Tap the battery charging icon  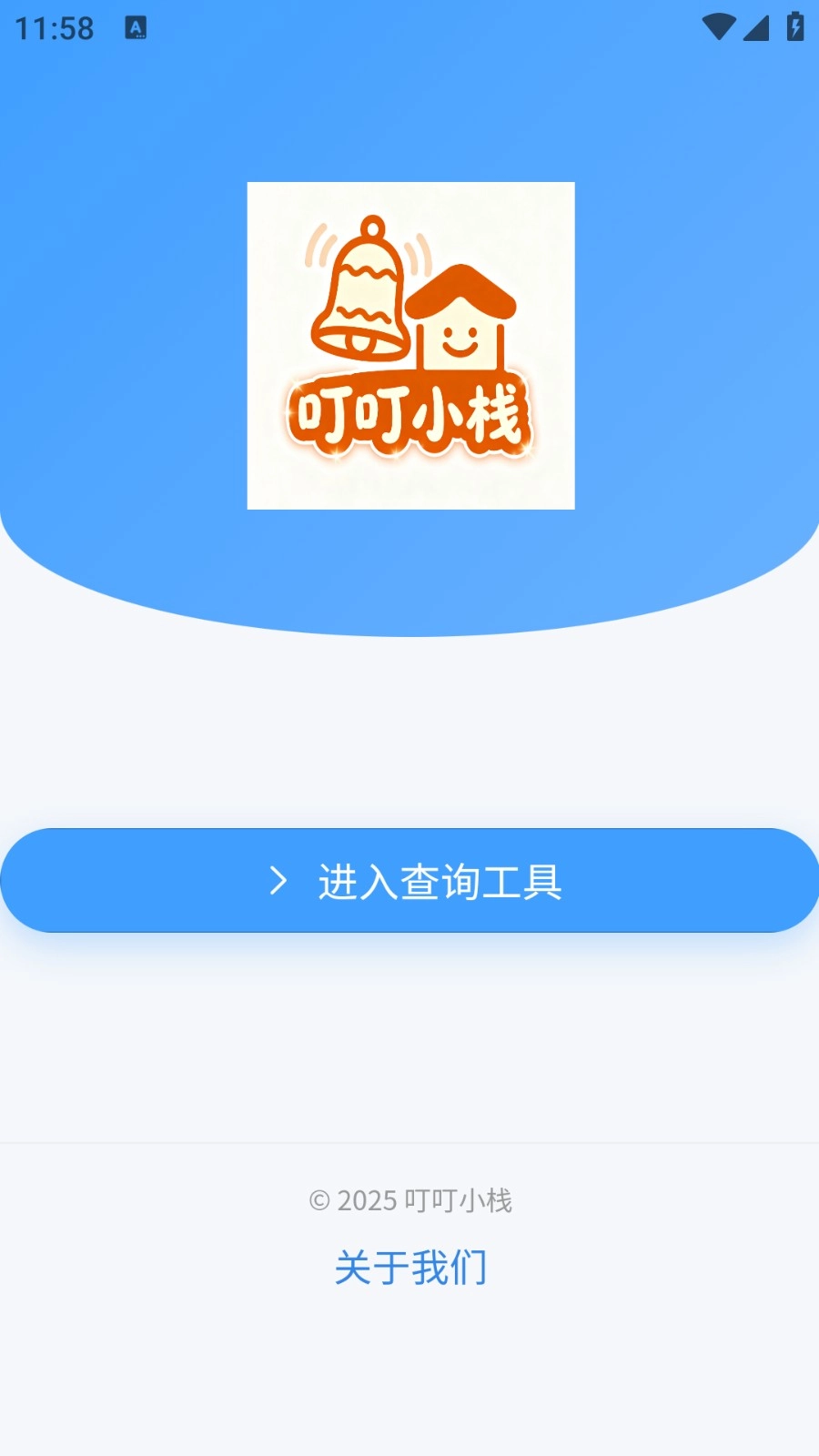794,28
